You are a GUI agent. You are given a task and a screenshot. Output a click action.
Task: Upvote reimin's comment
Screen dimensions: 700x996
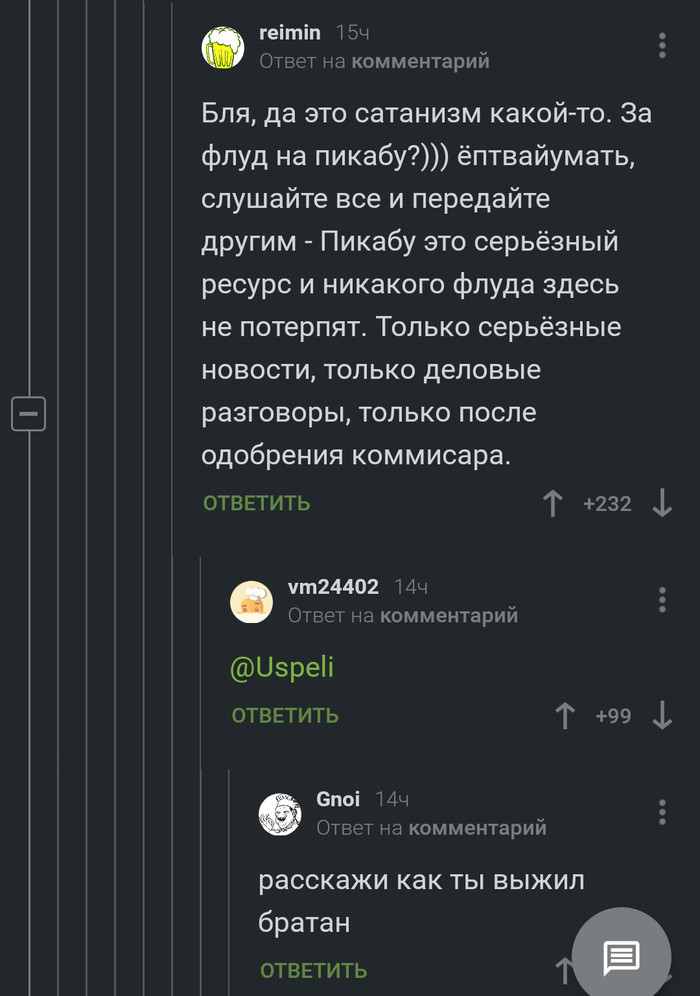point(552,503)
